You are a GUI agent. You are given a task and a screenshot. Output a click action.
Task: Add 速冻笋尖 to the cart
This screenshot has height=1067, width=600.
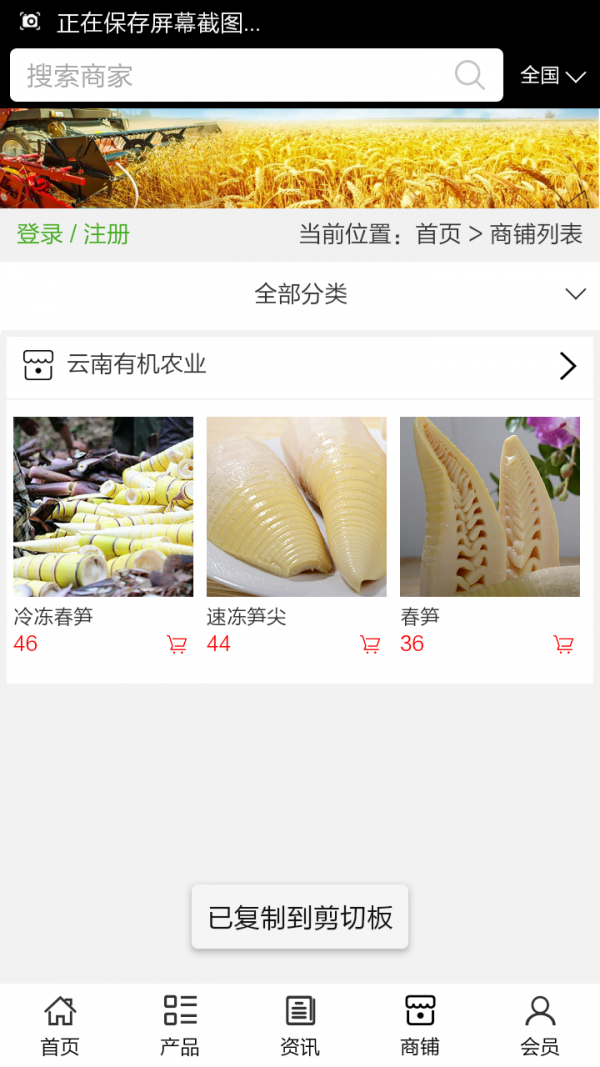pyautogui.click(x=370, y=645)
